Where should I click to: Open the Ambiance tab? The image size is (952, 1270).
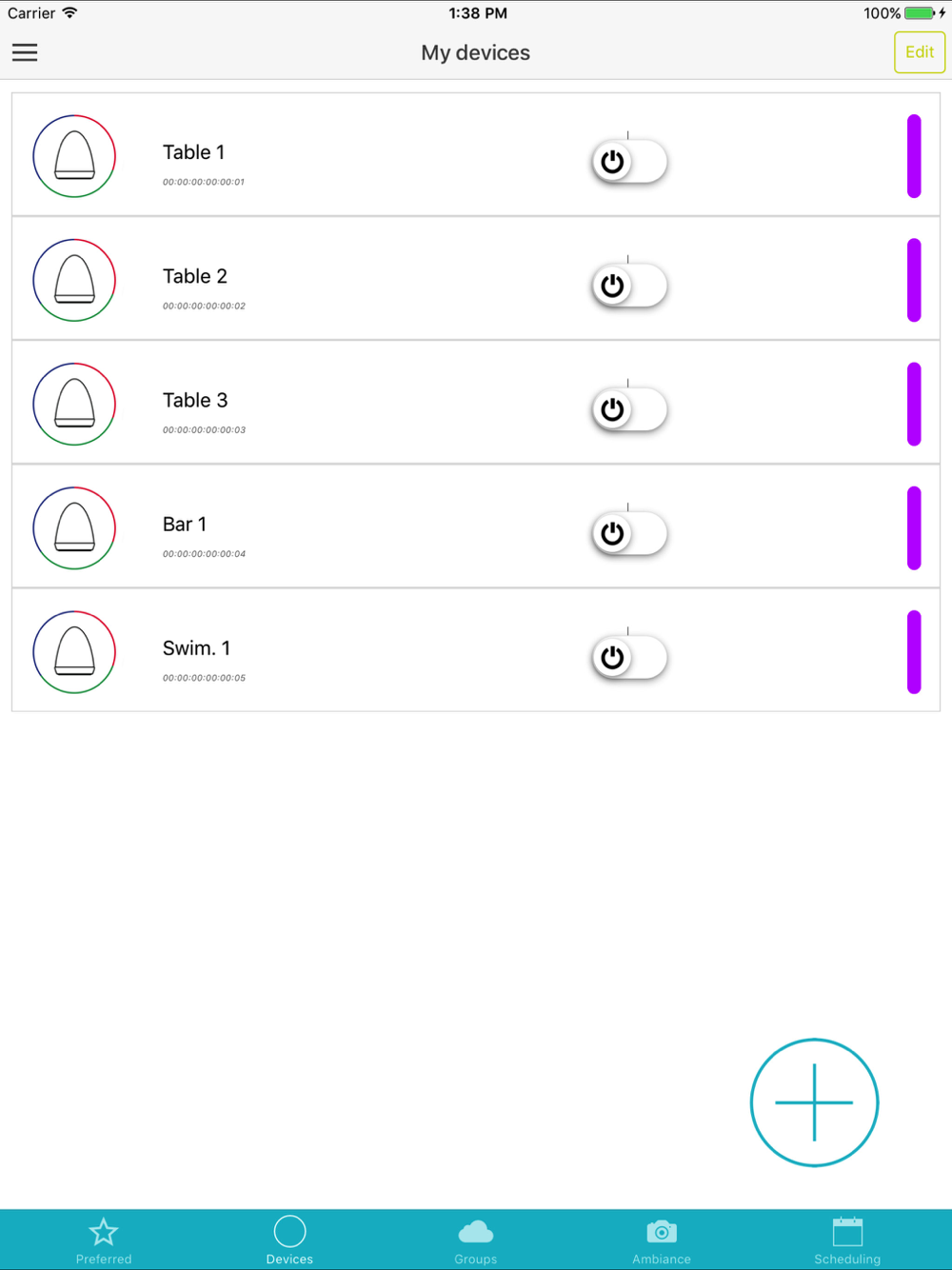point(662,1240)
